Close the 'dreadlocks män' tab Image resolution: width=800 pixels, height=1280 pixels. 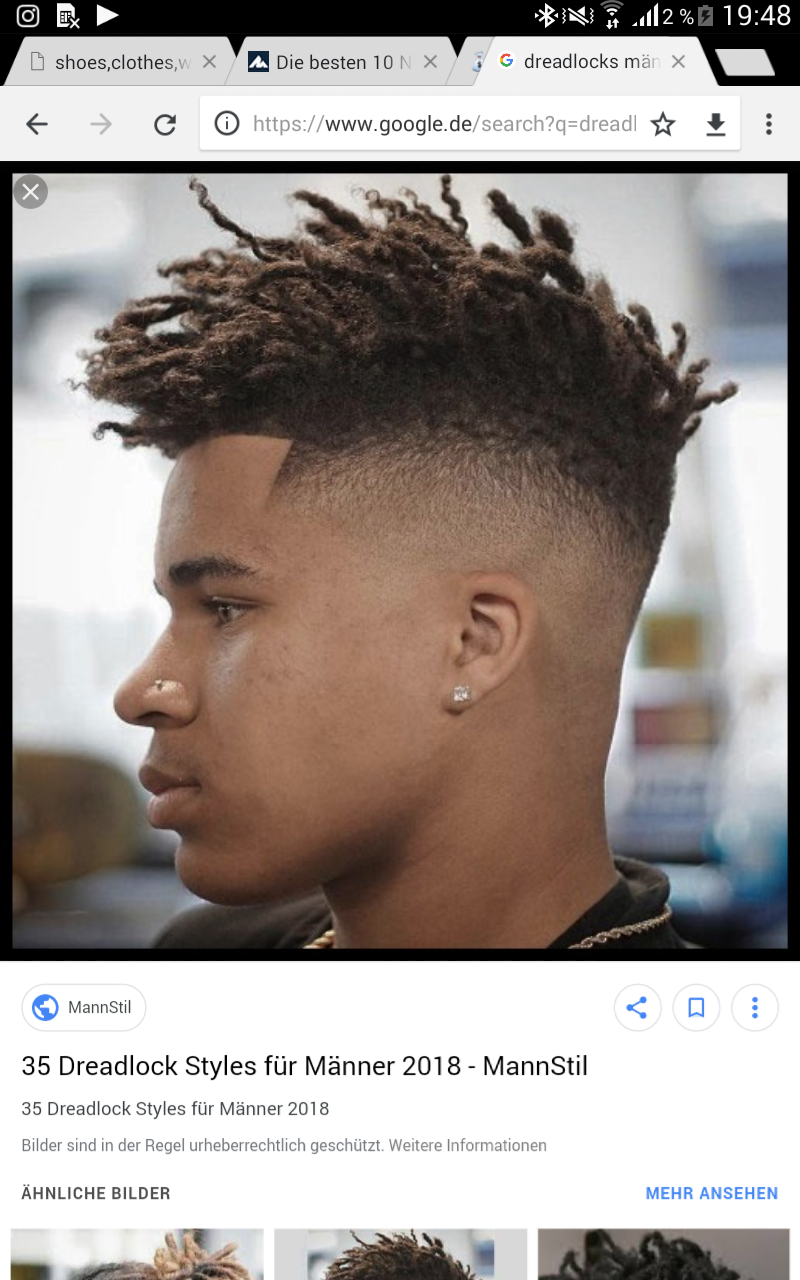[678, 62]
